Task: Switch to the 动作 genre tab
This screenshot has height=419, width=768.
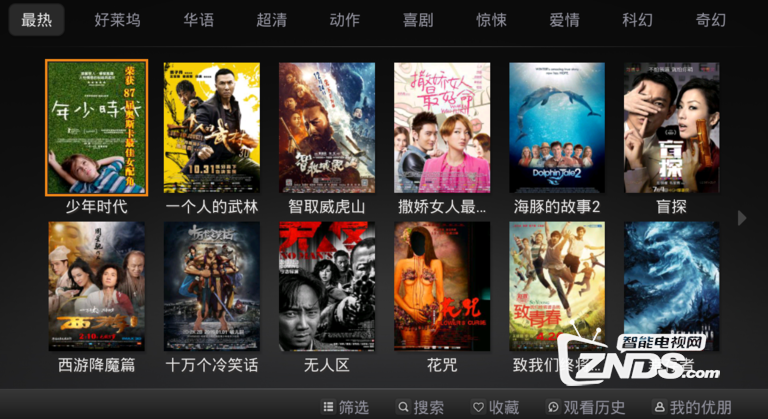Action: [344, 19]
